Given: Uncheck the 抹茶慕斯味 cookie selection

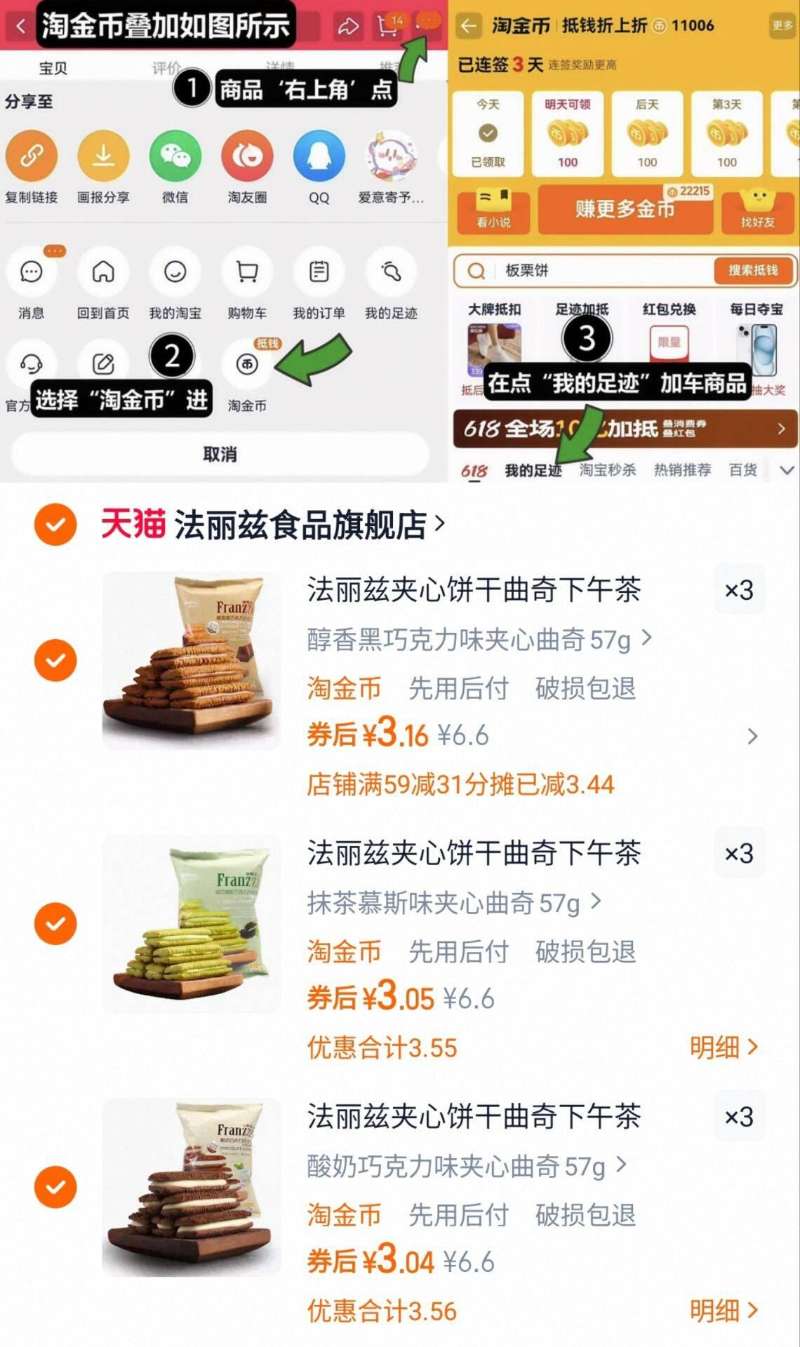Looking at the screenshot, I should [x=56, y=922].
